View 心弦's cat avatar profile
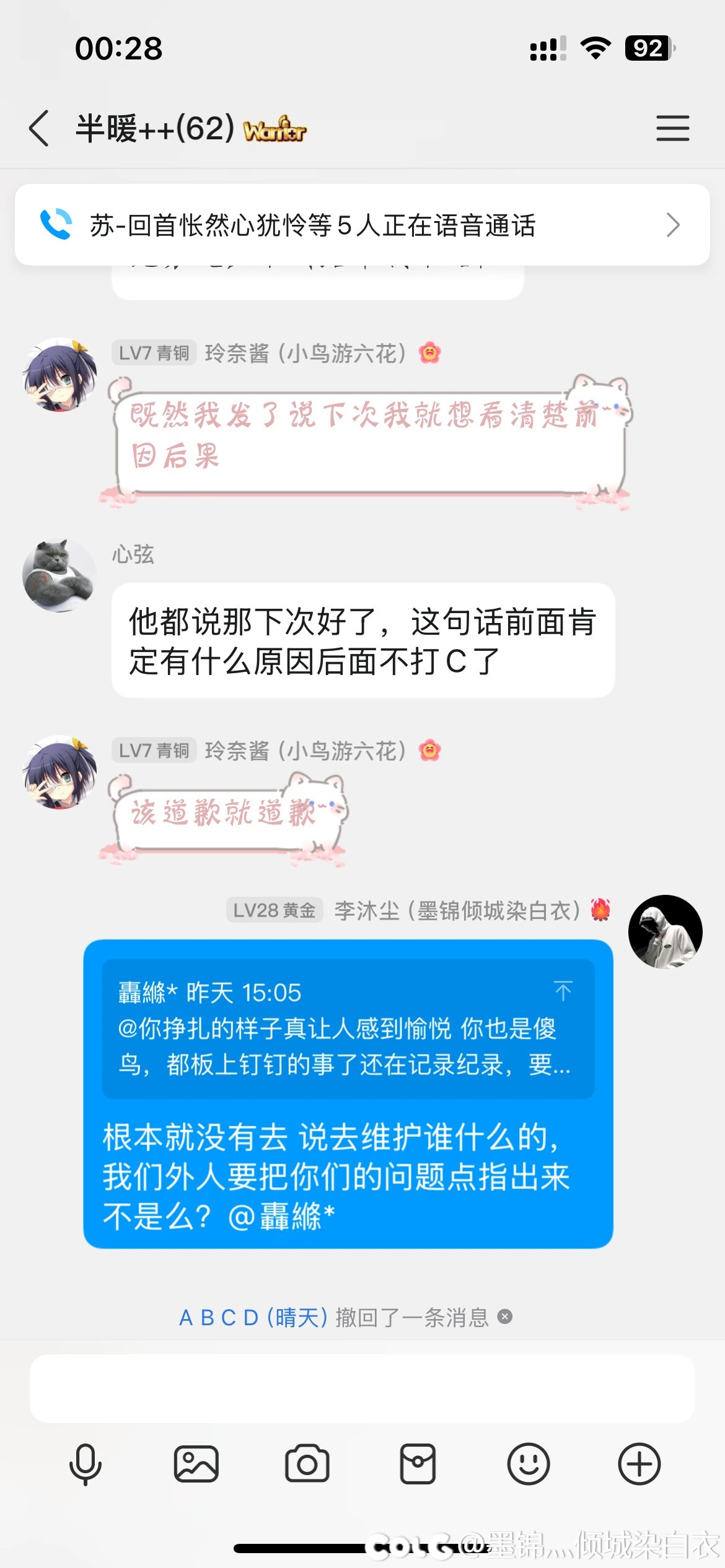 tap(59, 575)
